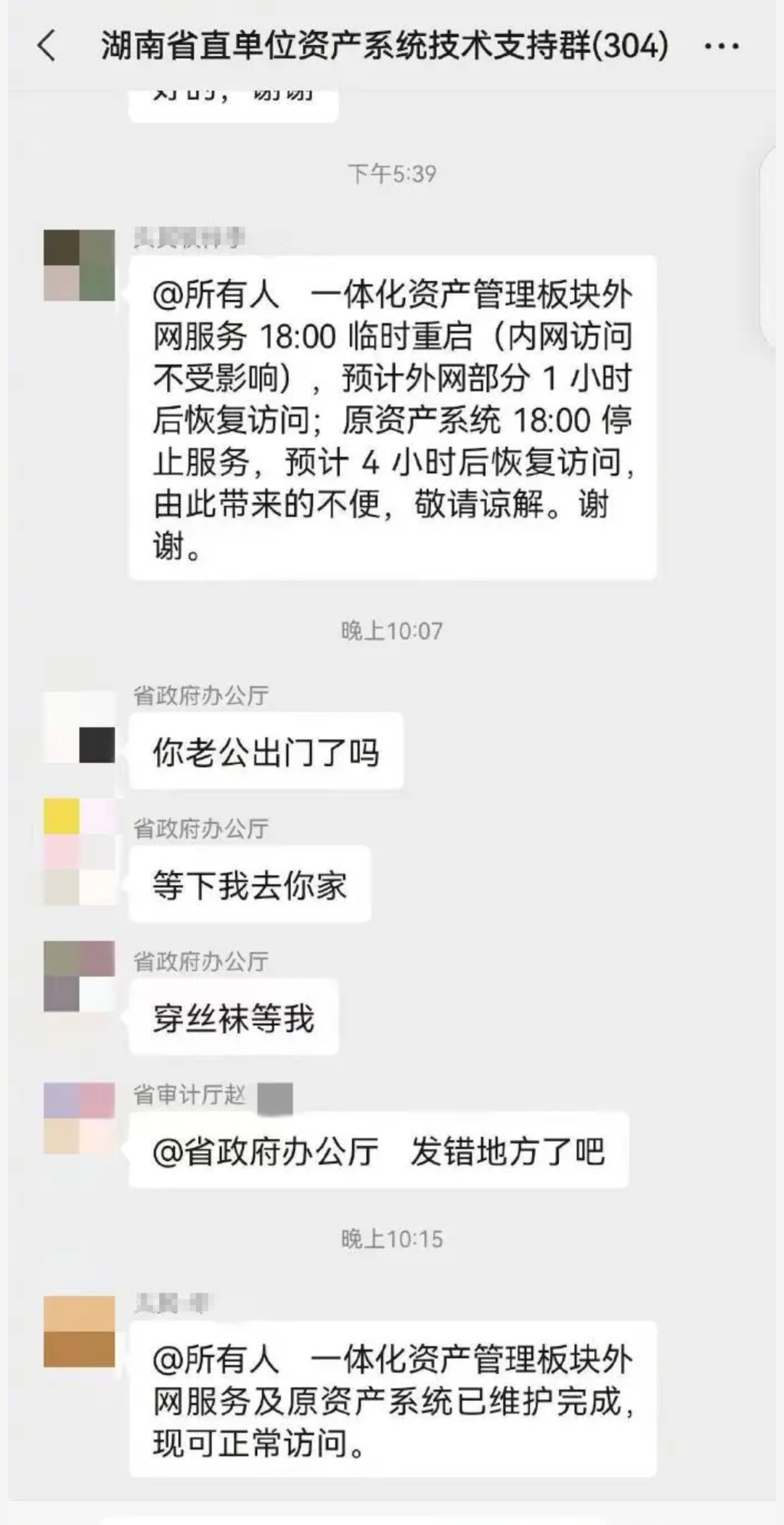Tap avatar of the 维护完成 announcement sender
Image resolution: width=784 pixels, height=1525 pixels.
79,1331
